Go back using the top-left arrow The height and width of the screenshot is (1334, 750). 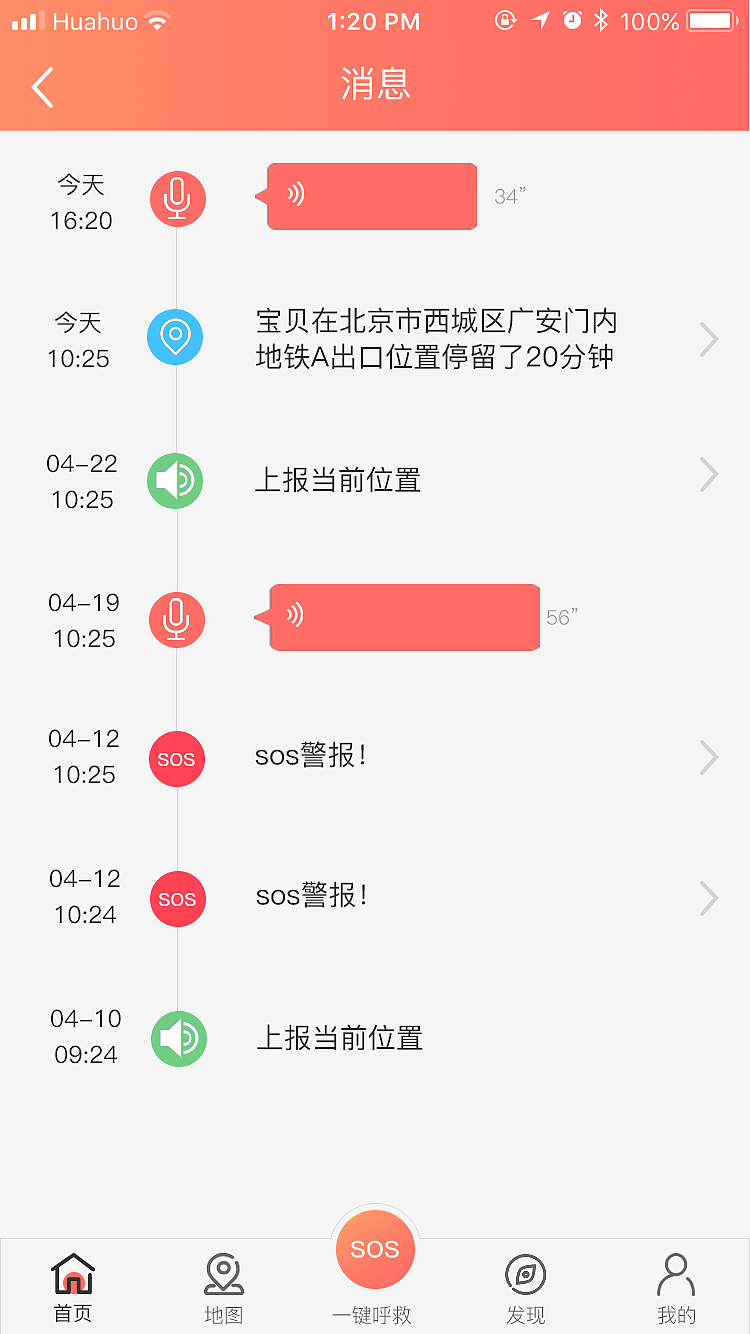point(42,88)
